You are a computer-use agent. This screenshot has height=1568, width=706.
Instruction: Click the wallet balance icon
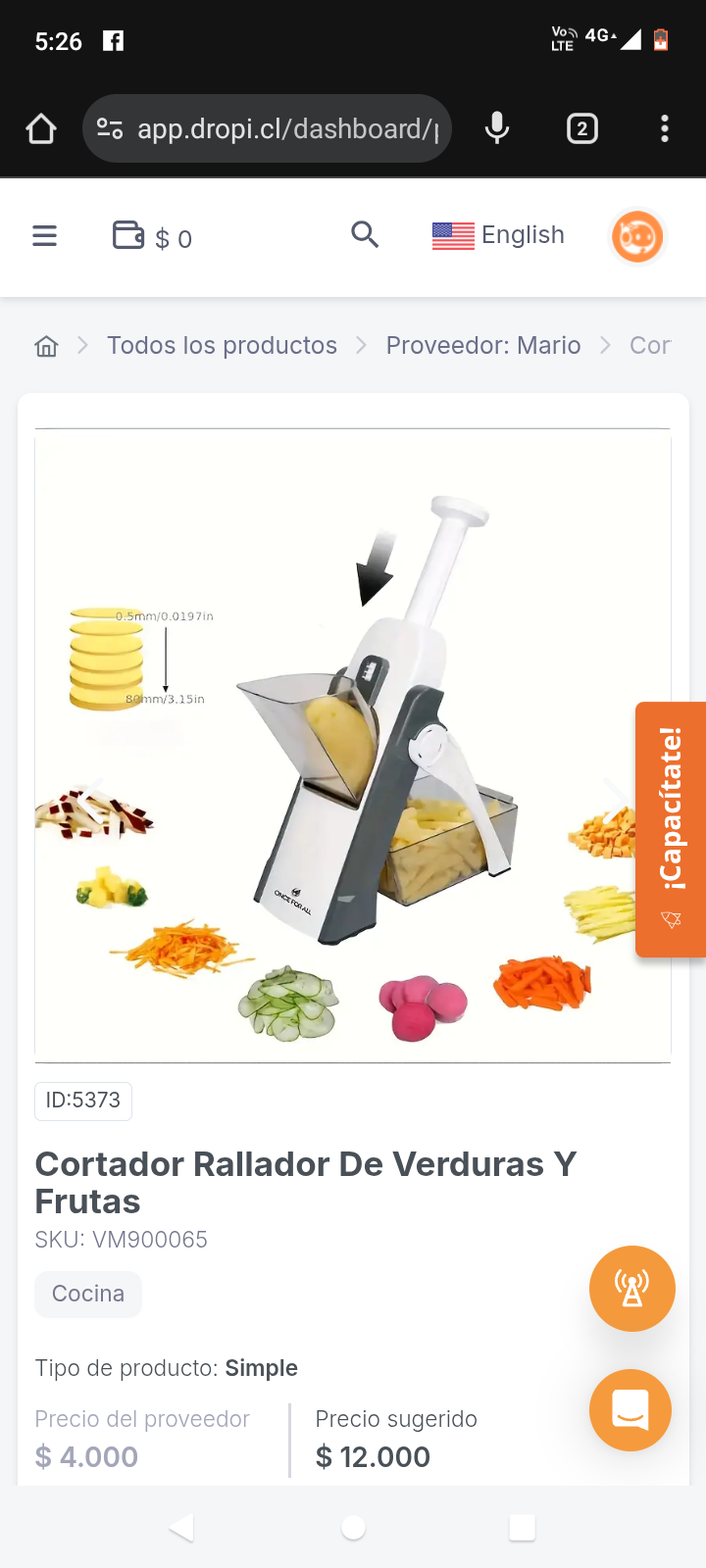click(x=127, y=235)
